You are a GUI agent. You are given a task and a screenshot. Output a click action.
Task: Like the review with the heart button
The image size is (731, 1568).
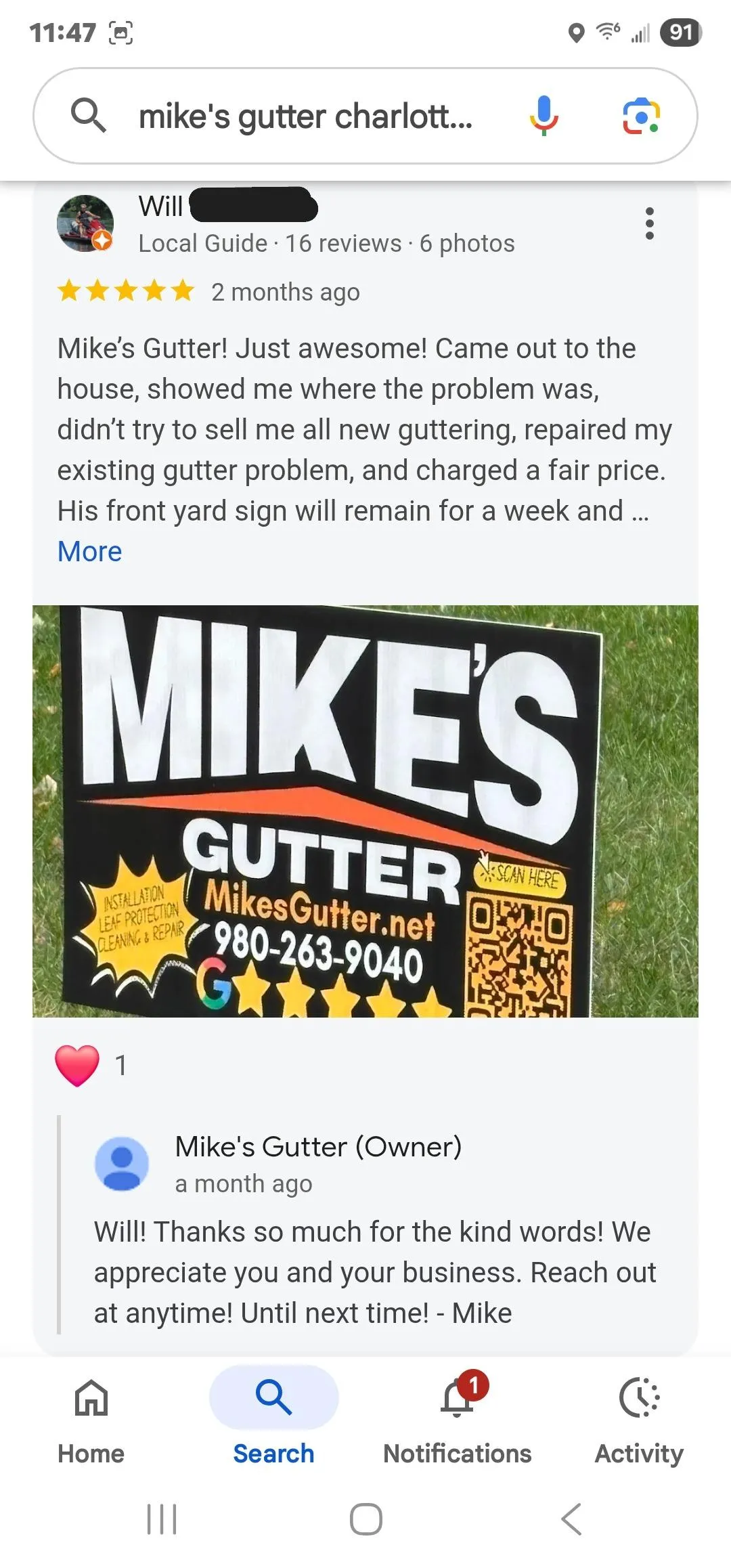[x=76, y=1065]
